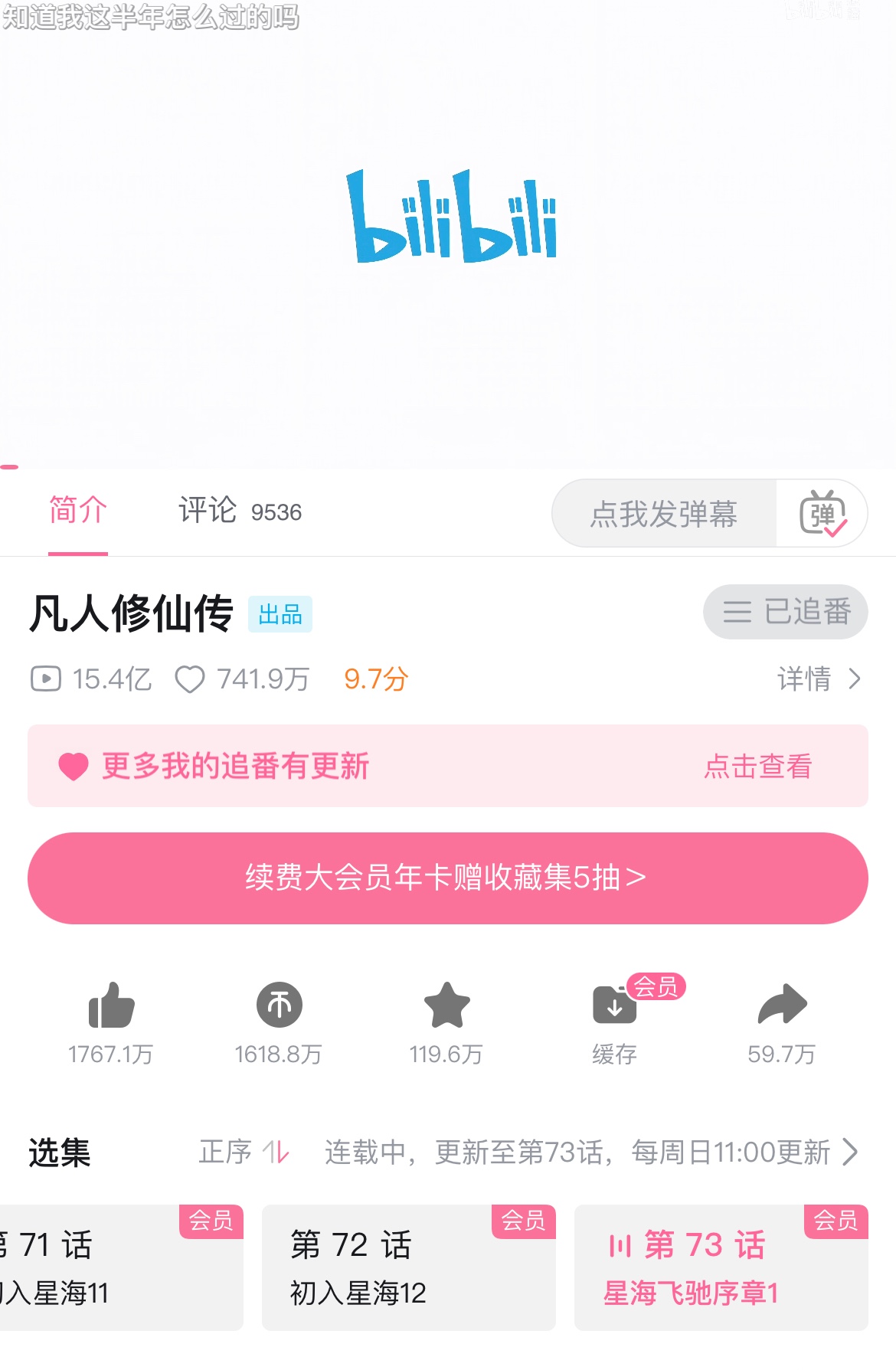Toggle the 弹 danmaku display icon
The height and width of the screenshot is (1370, 896).
822,514
